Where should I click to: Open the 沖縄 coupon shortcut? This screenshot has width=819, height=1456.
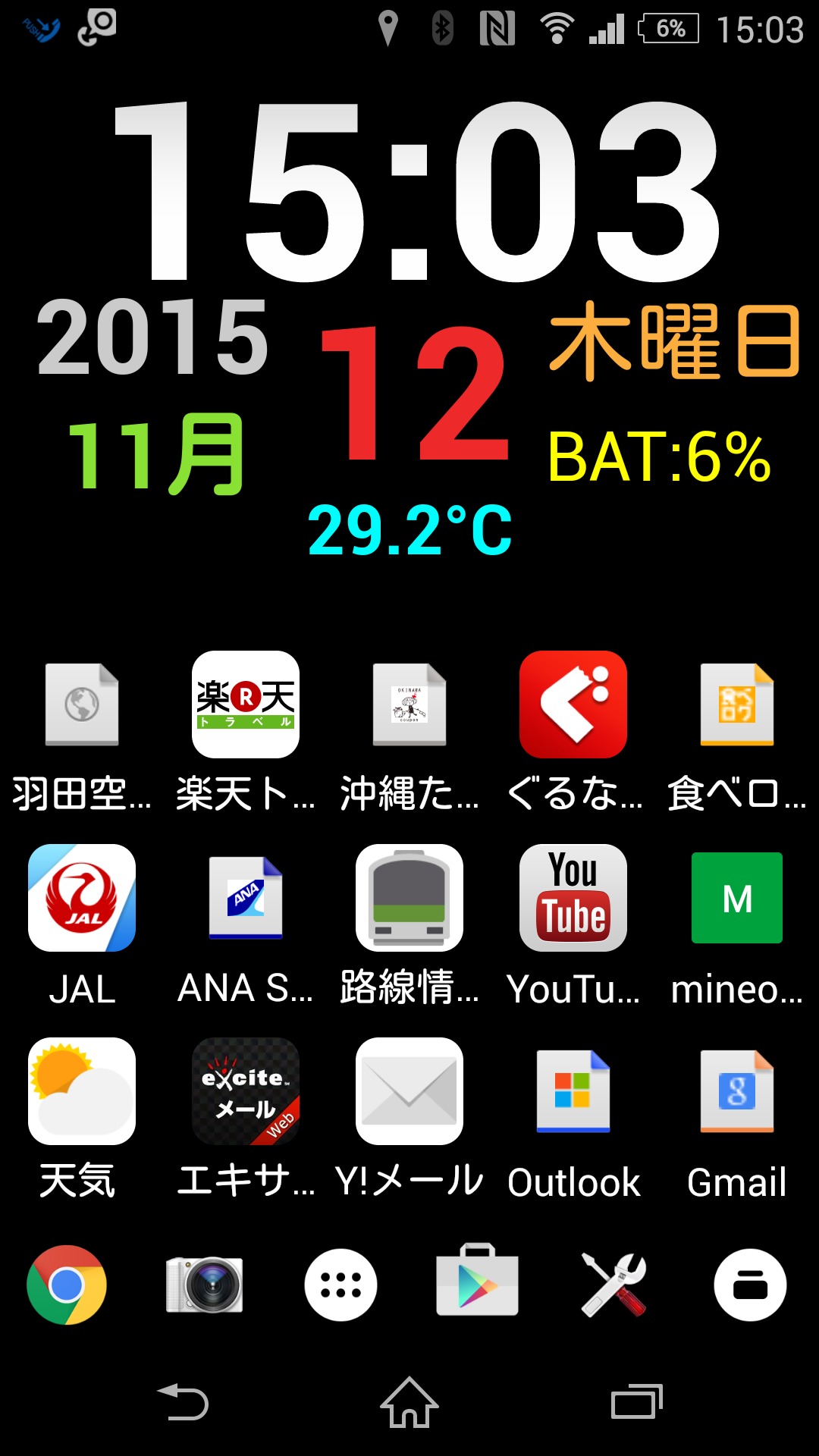point(409,704)
